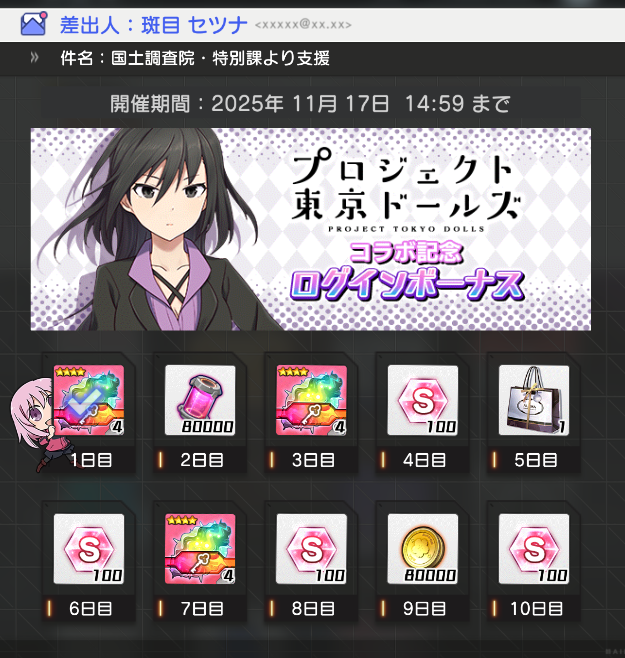Inspect the day 5 shopping bag reward
This screenshot has height=658, width=625.
coord(534,400)
